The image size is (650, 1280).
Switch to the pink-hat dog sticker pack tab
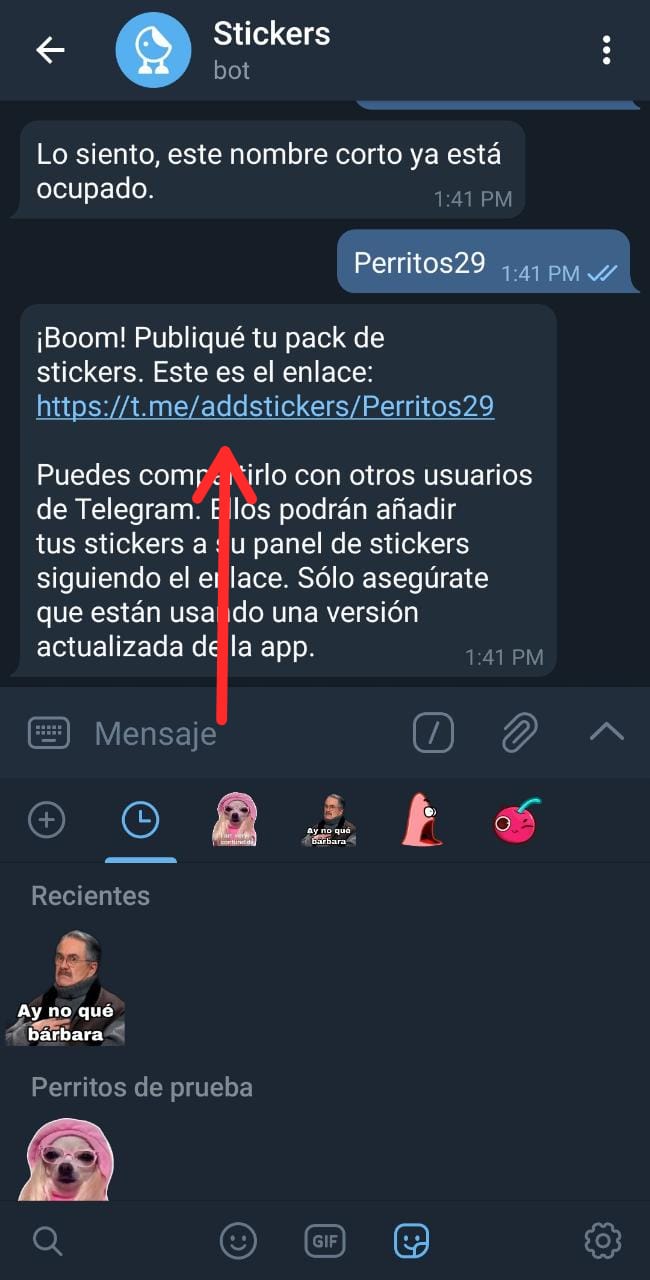pyautogui.click(x=236, y=820)
